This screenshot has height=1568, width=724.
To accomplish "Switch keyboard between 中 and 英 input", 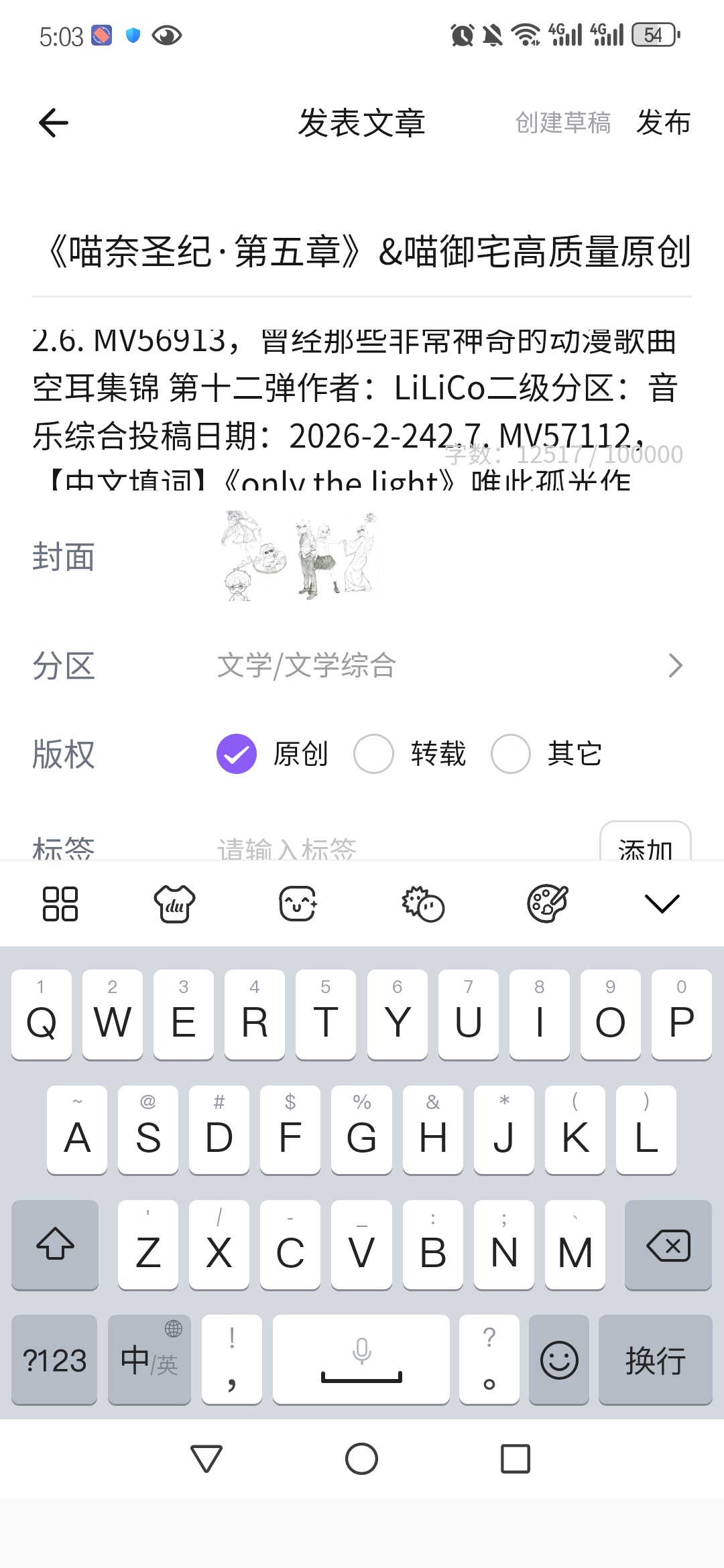I will pos(148,1360).
